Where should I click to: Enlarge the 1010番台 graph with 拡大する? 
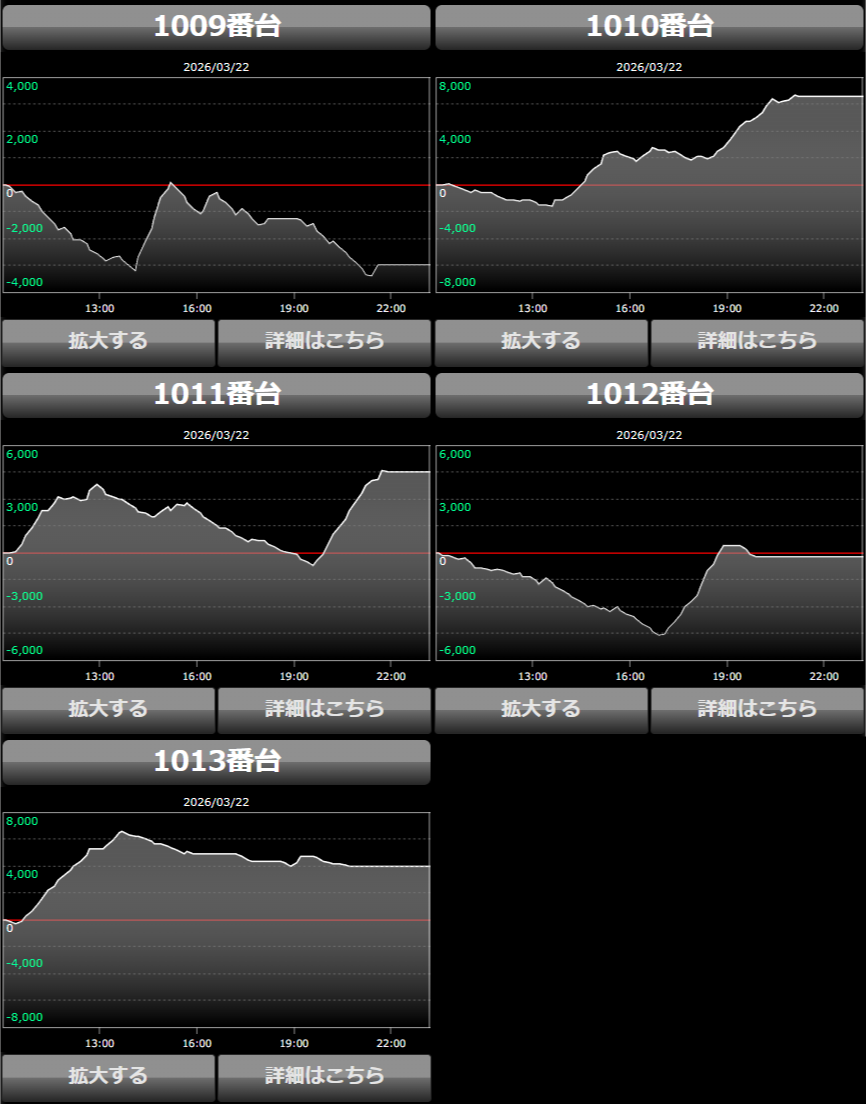pyautogui.click(x=541, y=342)
